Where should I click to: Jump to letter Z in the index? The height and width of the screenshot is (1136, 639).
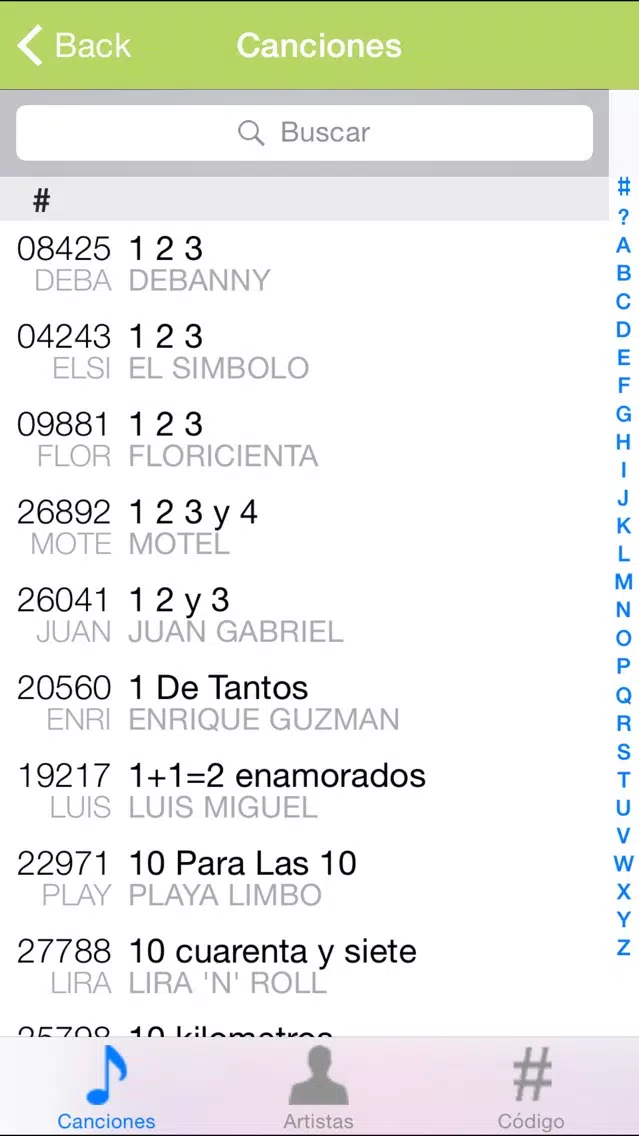pyautogui.click(x=624, y=948)
